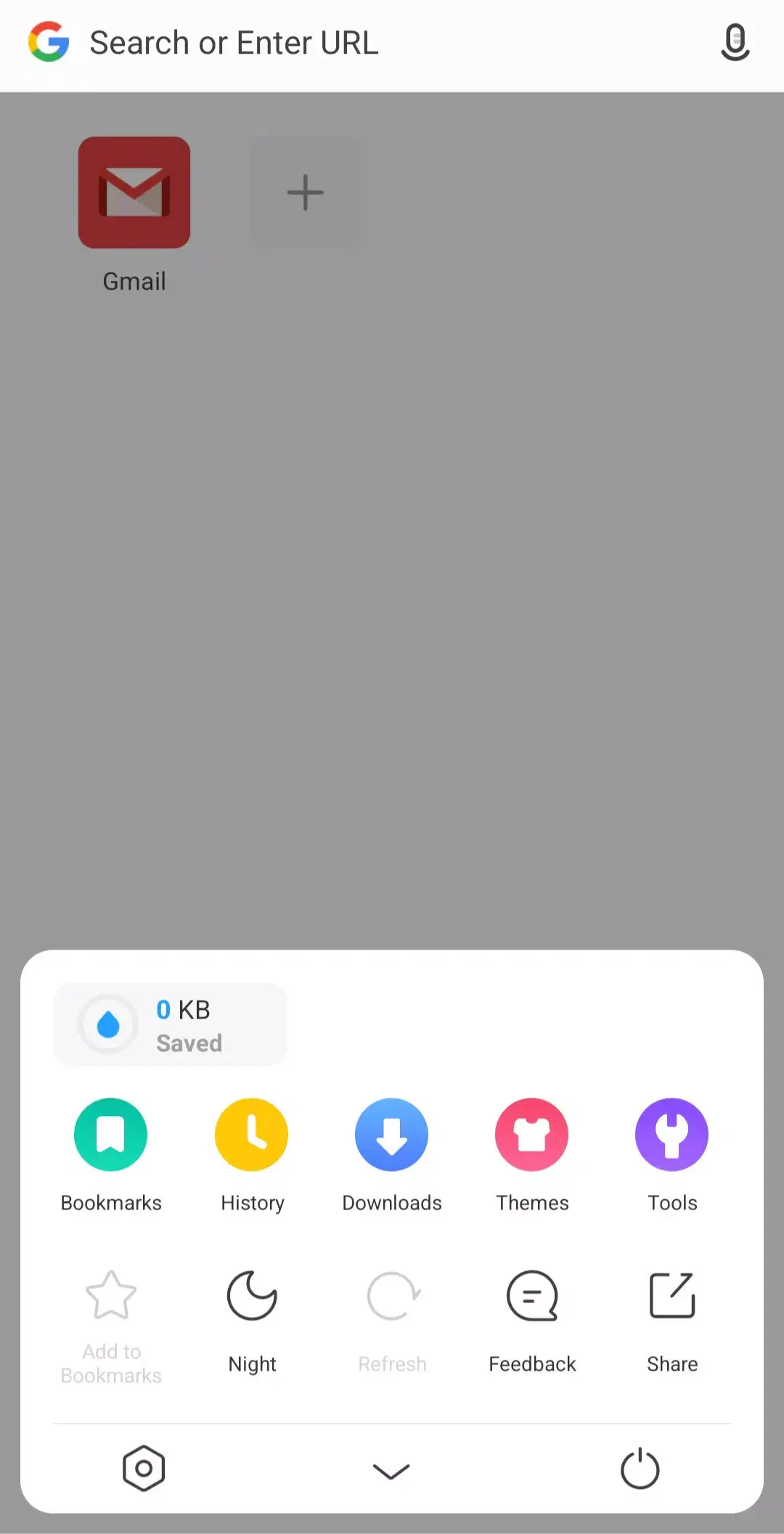Open the Themes selector
The width and height of the screenshot is (784, 1534).
tap(531, 1154)
